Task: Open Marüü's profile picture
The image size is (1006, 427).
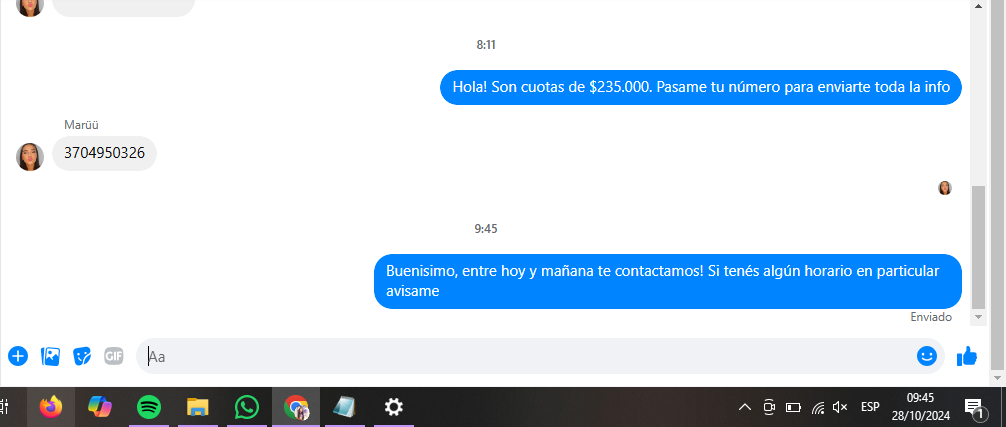Action: pyautogui.click(x=30, y=156)
